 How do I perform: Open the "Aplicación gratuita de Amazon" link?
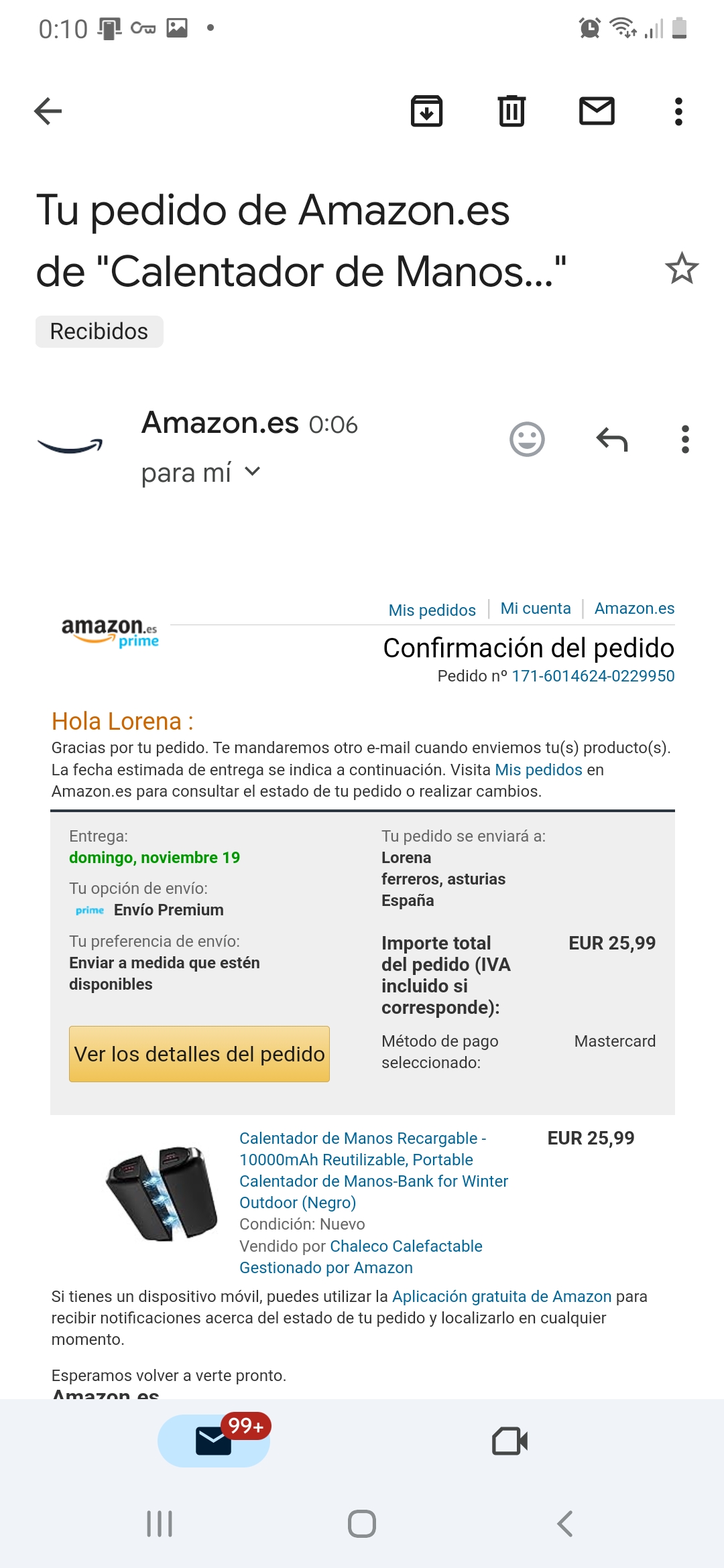click(x=501, y=1297)
